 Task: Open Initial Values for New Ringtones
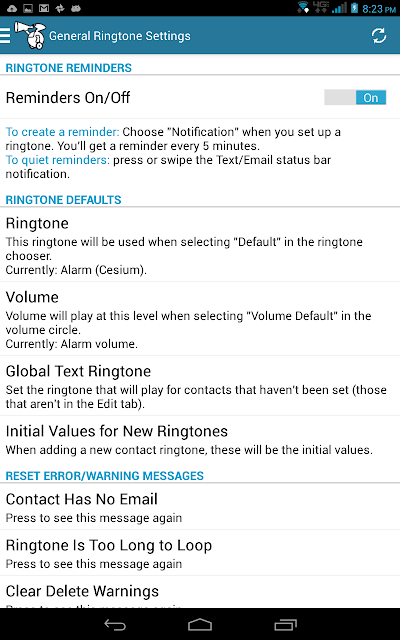click(x=200, y=440)
